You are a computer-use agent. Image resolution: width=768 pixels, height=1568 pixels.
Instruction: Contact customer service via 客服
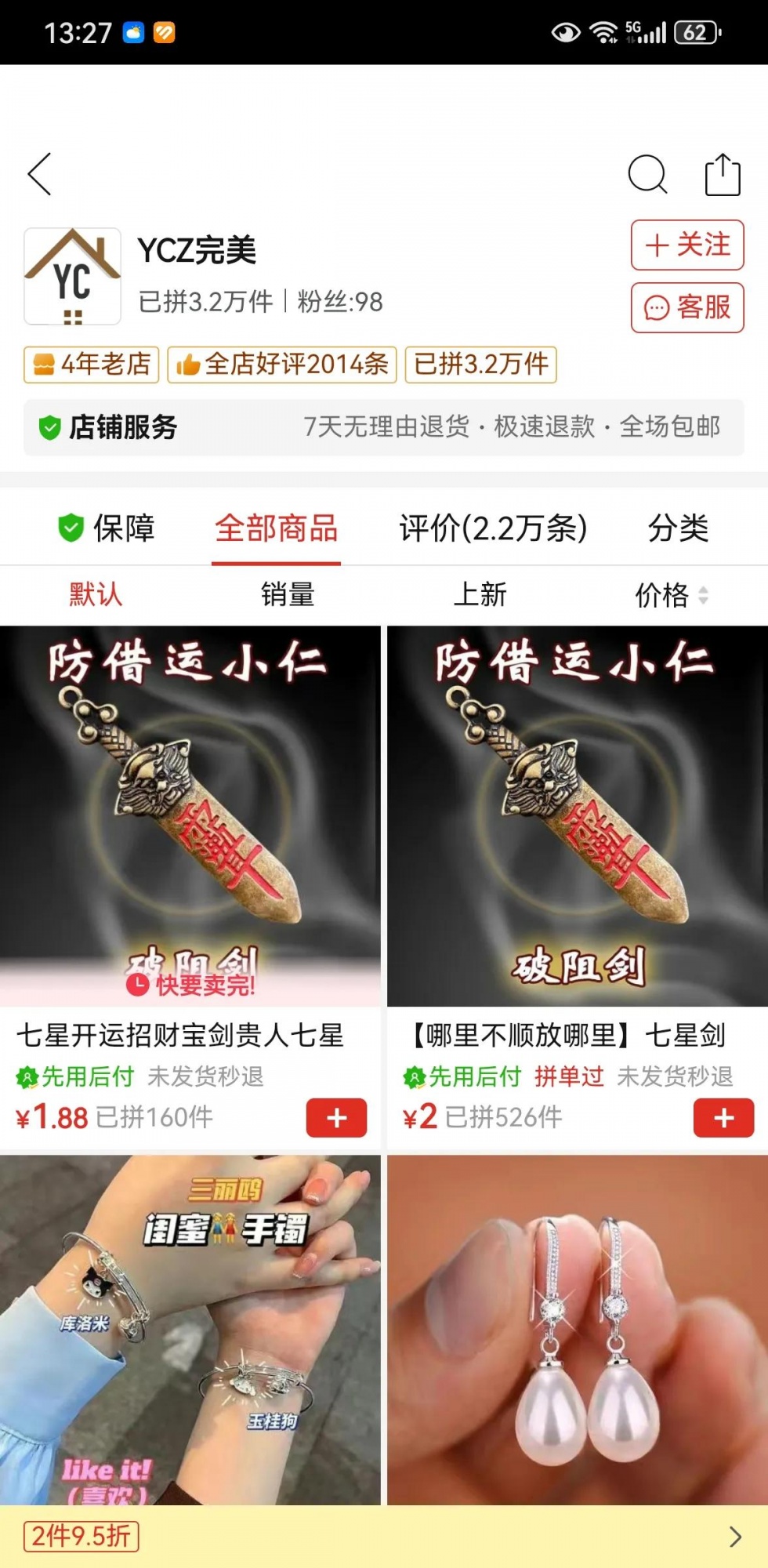[x=686, y=307]
